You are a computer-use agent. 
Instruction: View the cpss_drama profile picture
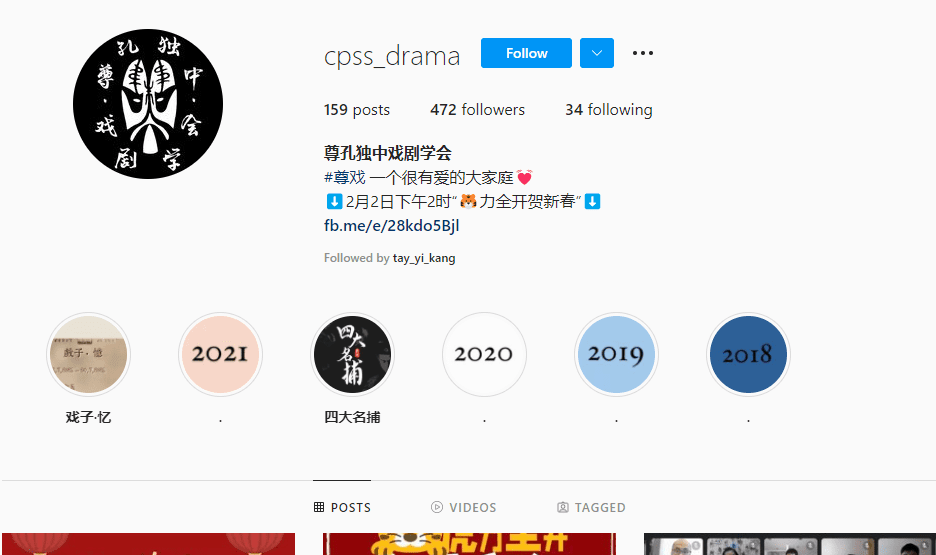click(x=148, y=104)
